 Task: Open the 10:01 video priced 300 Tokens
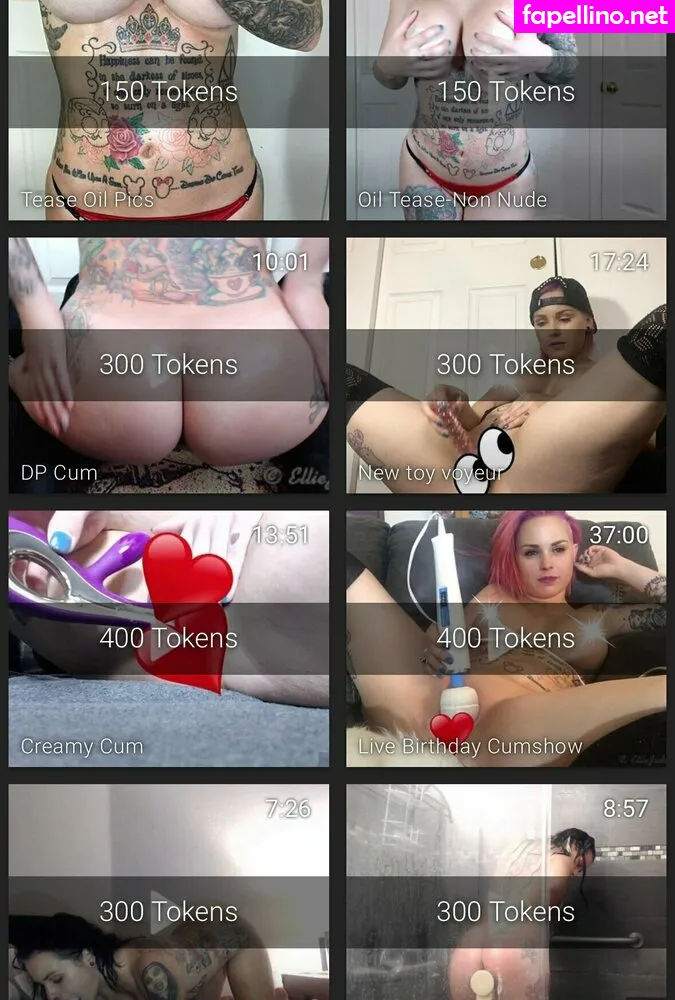coord(168,365)
